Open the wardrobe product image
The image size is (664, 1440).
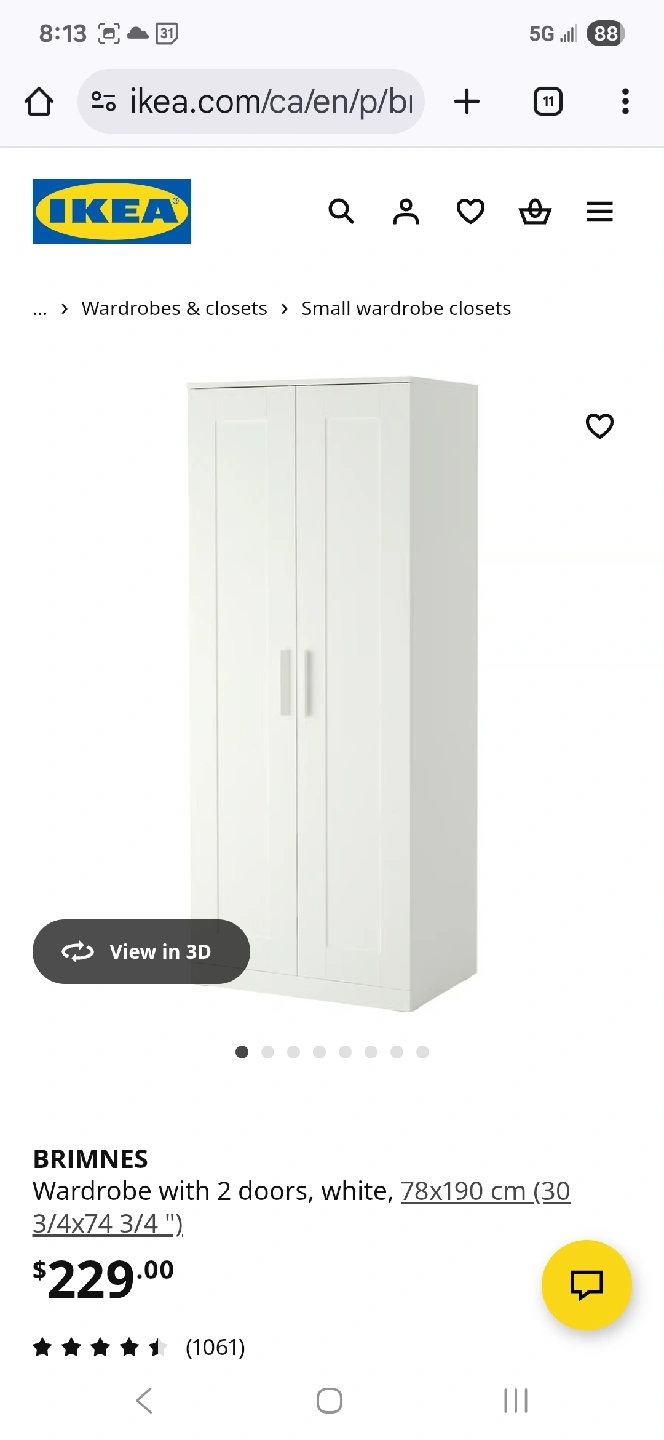[333, 694]
